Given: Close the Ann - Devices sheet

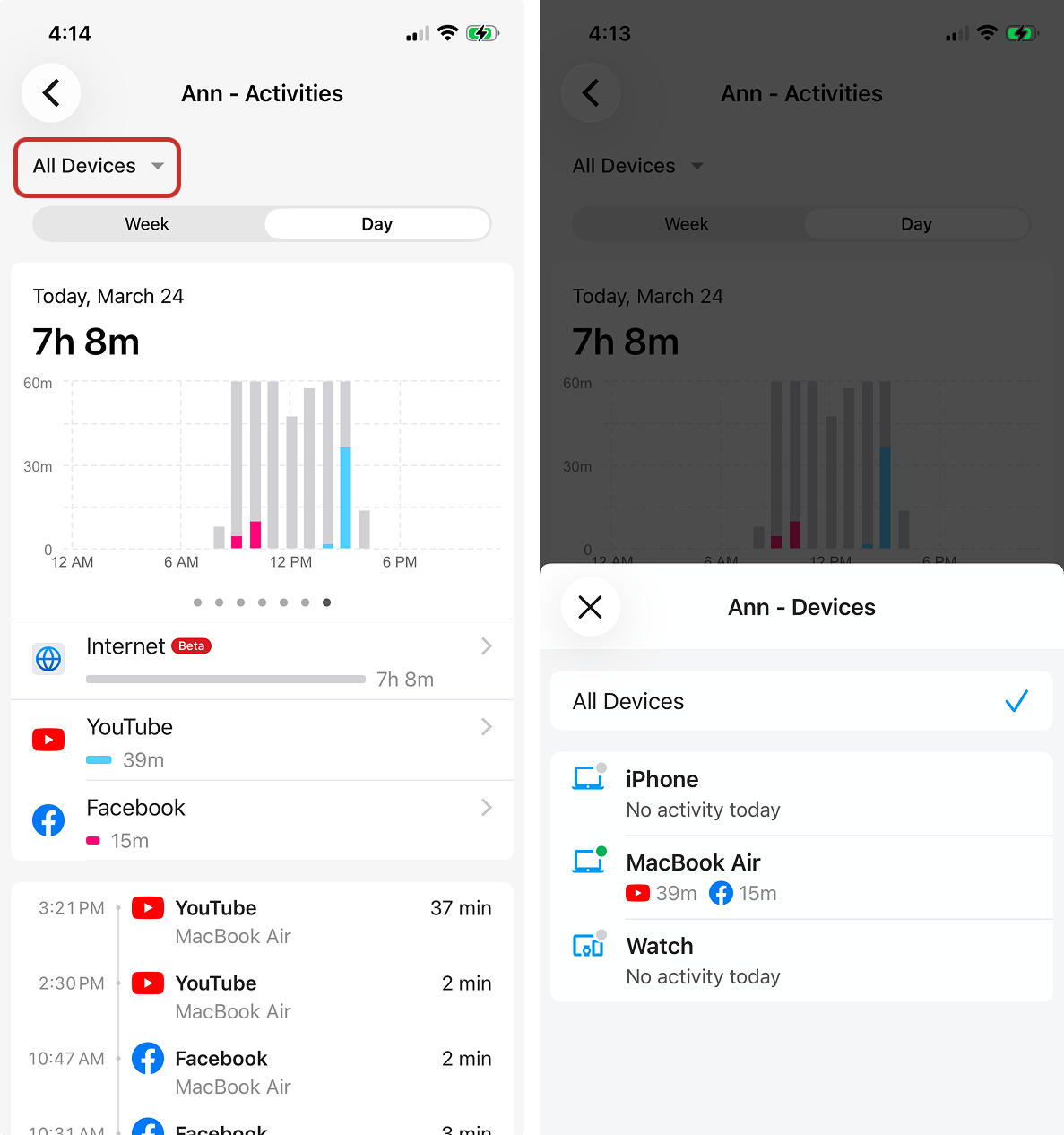Looking at the screenshot, I should click(x=590, y=607).
